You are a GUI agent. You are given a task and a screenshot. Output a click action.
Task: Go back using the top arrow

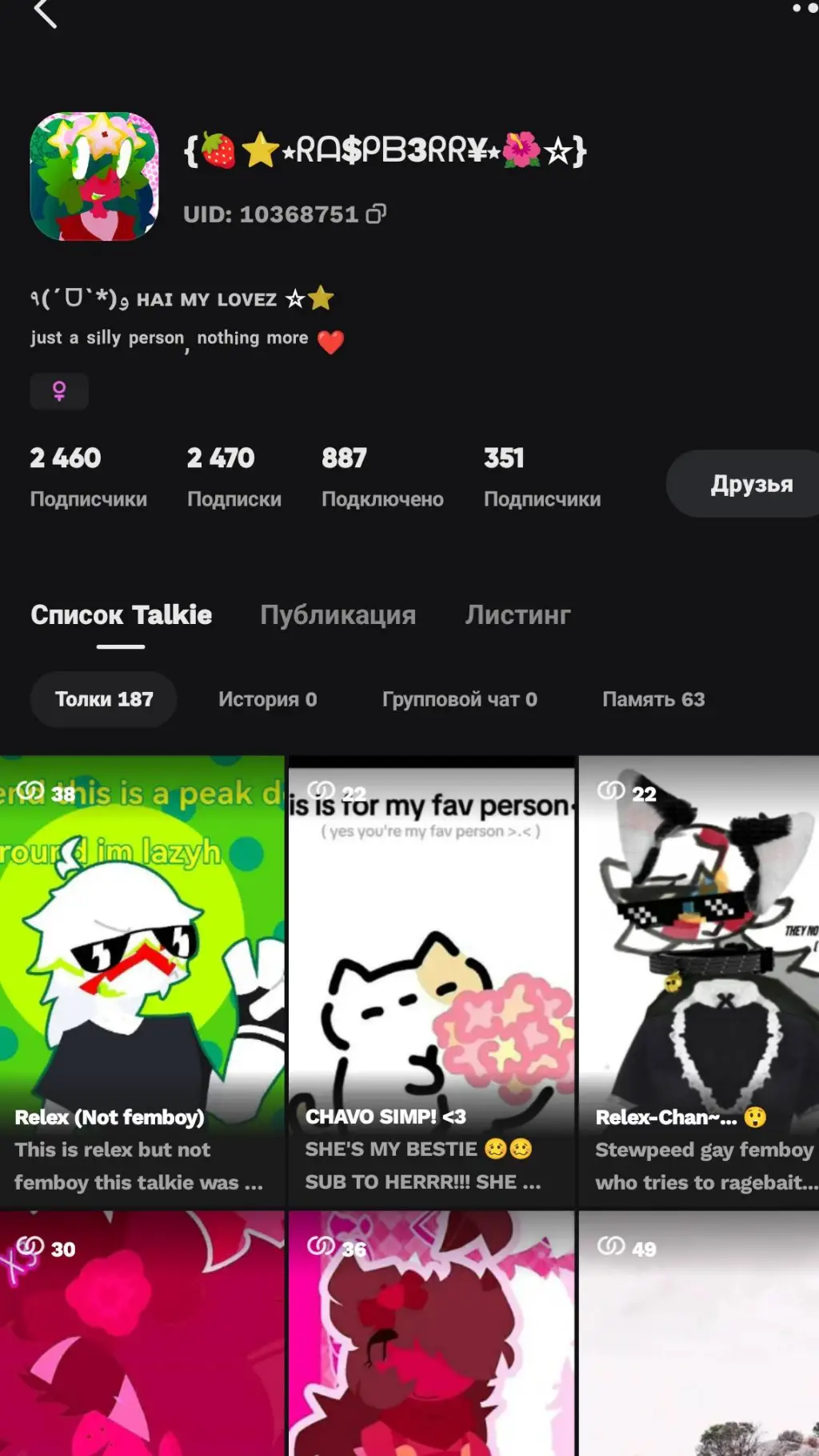click(46, 14)
